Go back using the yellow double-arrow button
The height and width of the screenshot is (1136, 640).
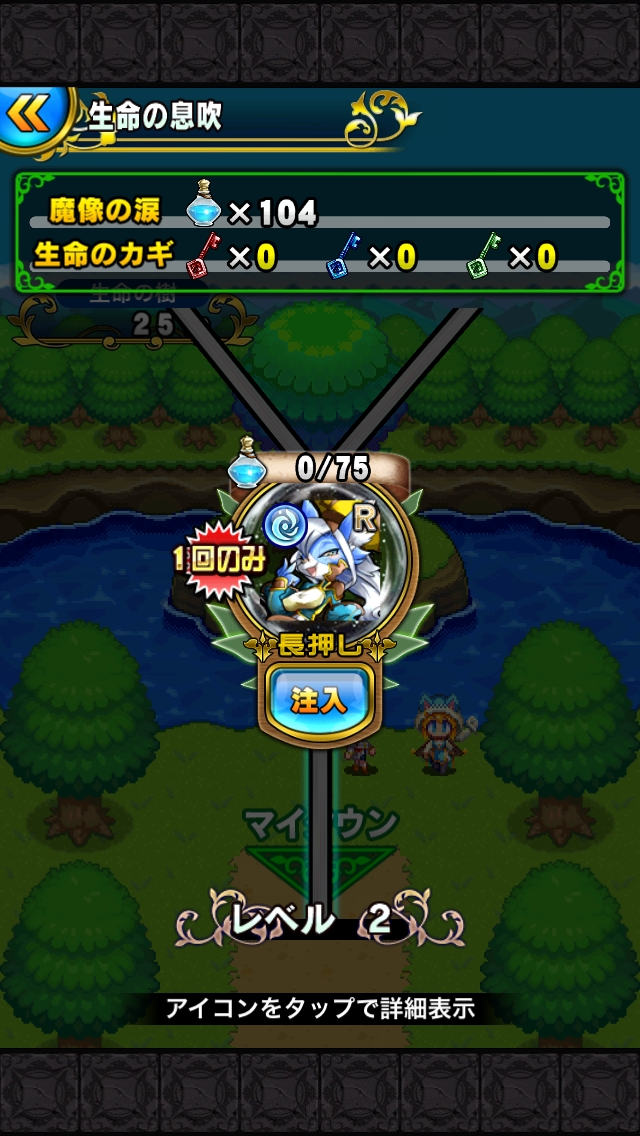click(28, 114)
